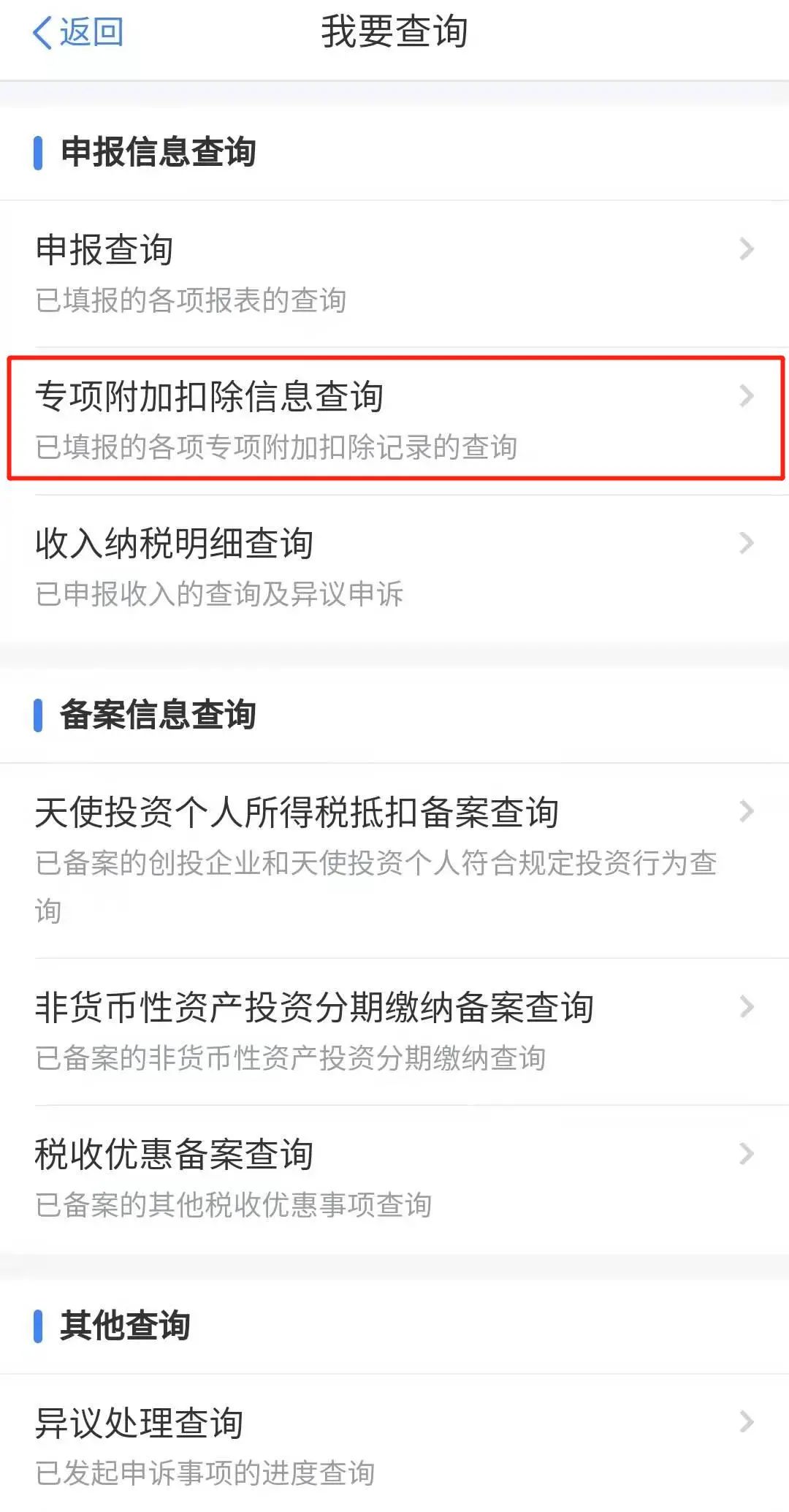Open 非货币性资产投资分期缴纳备案查询

click(394, 1030)
